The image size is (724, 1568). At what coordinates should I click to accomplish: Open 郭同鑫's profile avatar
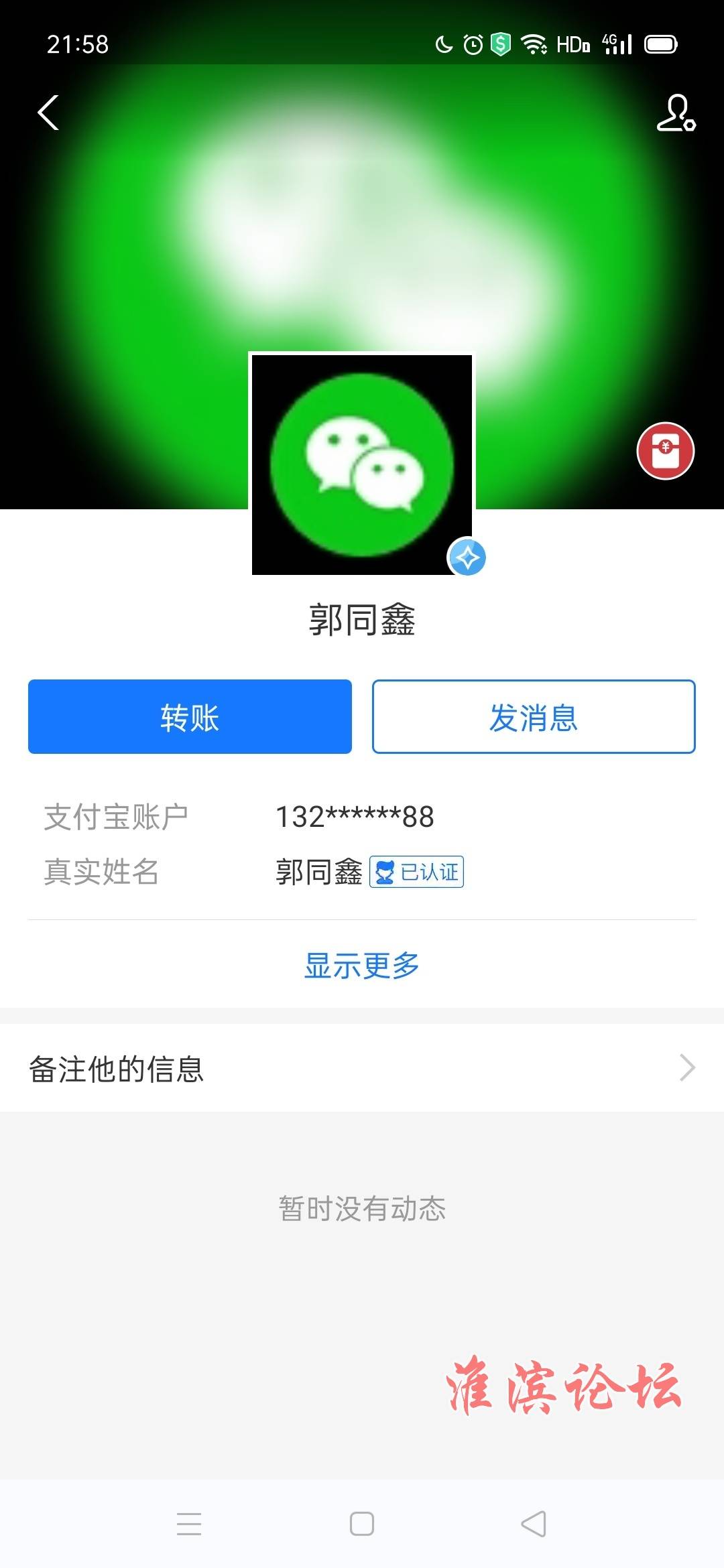[362, 464]
